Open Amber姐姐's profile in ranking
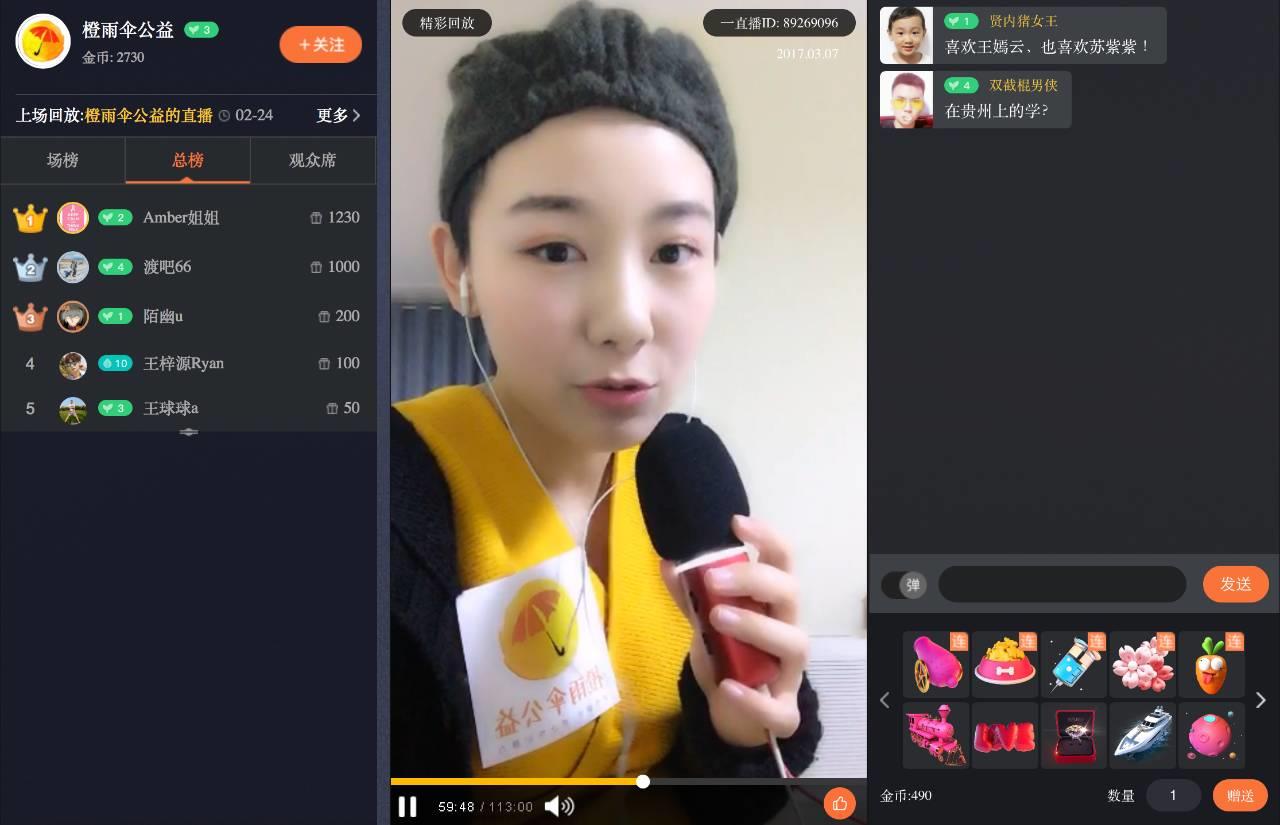The height and width of the screenshot is (825, 1280). (x=180, y=217)
